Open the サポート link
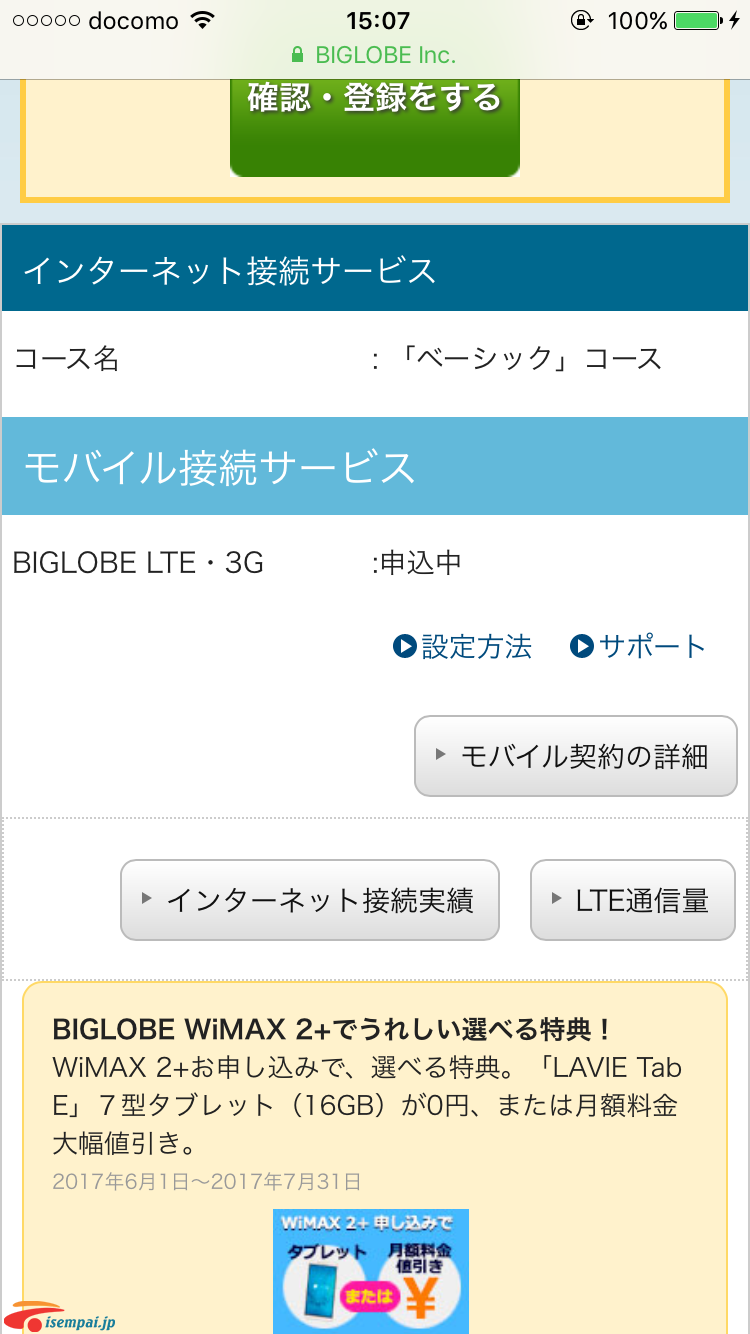The height and width of the screenshot is (1334, 750). (x=638, y=647)
